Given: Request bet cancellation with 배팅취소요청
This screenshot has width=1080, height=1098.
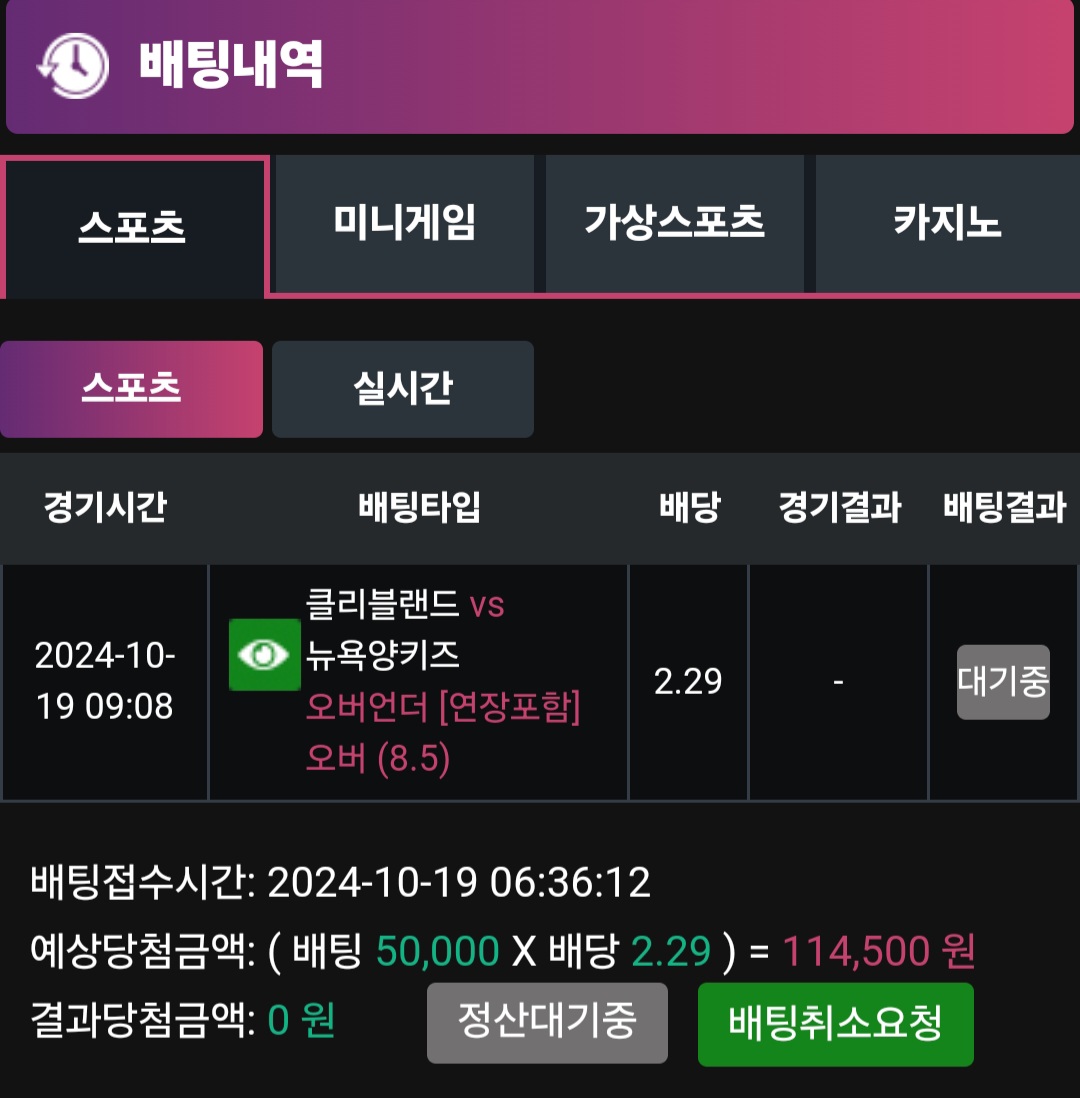Looking at the screenshot, I should pyautogui.click(x=835, y=1024).
